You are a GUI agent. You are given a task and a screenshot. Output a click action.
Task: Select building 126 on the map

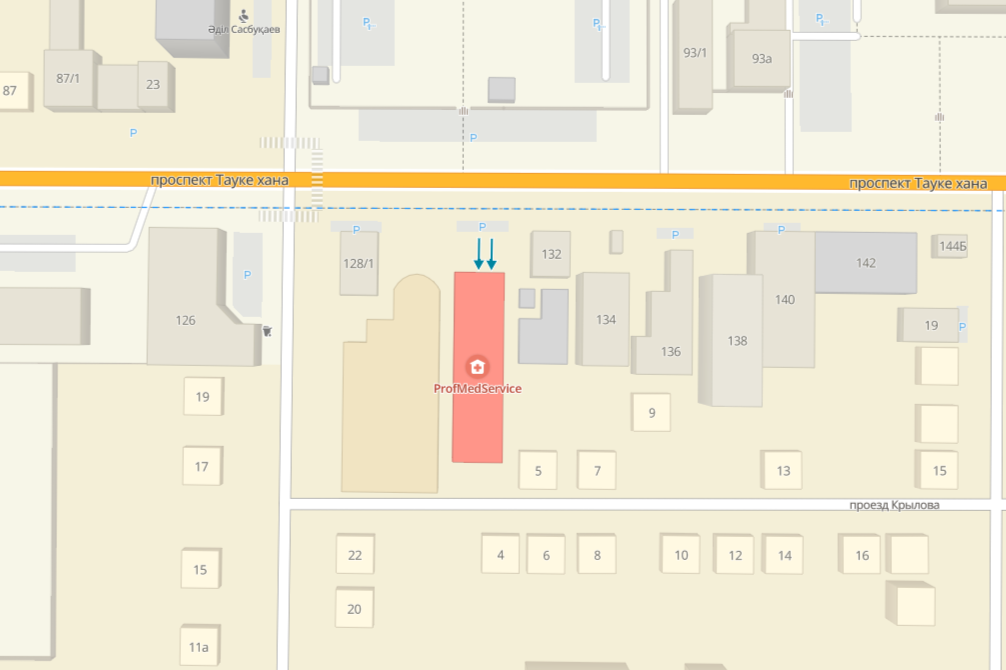point(186,320)
